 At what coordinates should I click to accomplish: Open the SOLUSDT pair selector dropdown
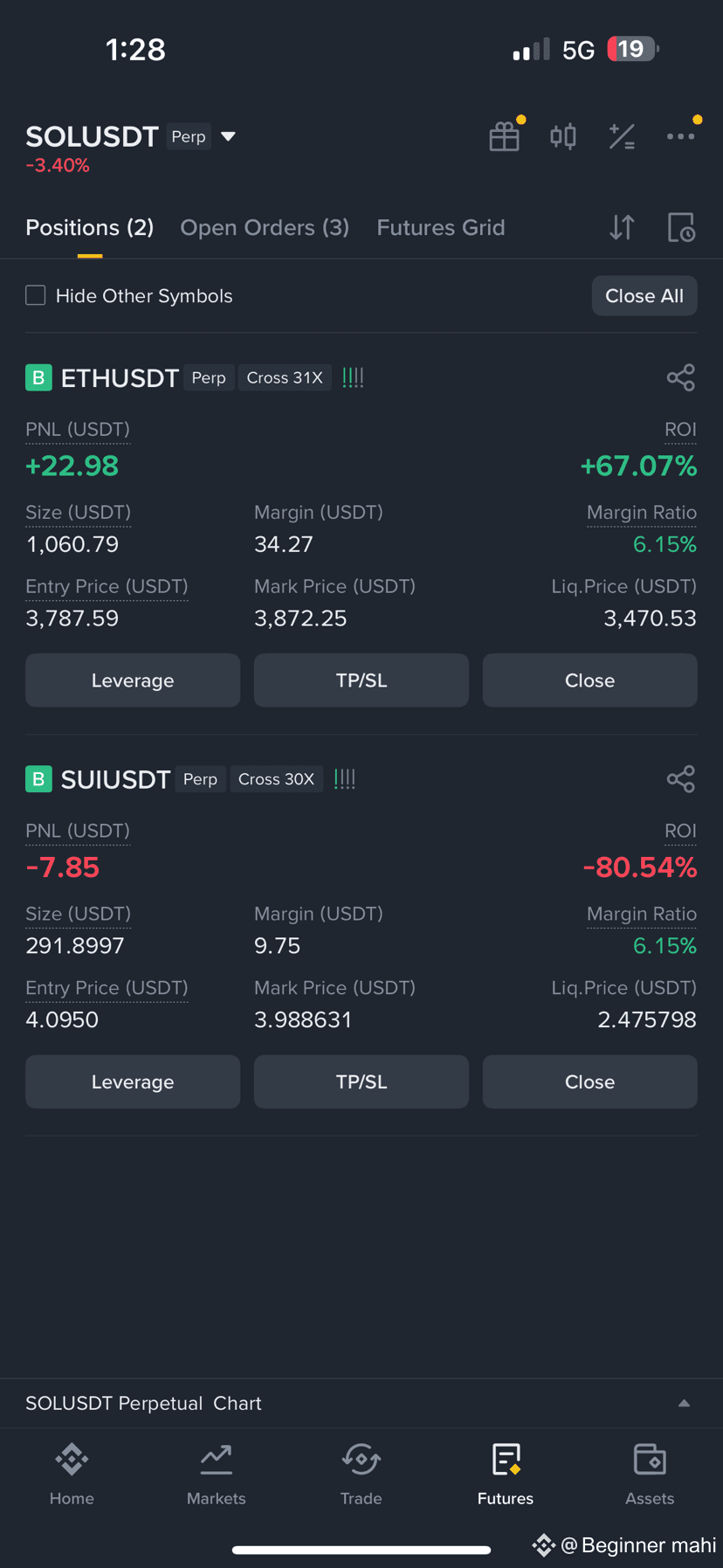[x=227, y=136]
